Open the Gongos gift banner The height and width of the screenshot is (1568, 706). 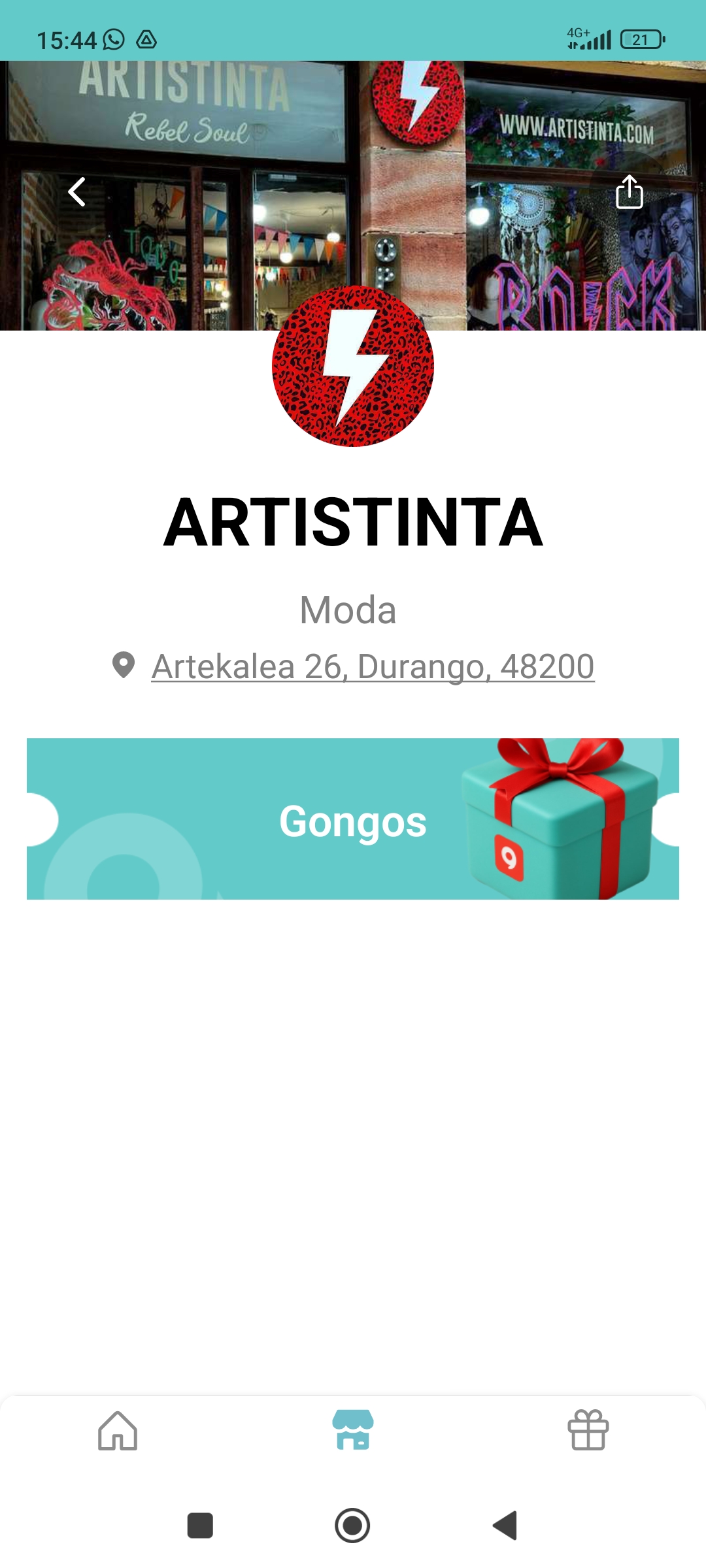[x=353, y=819]
